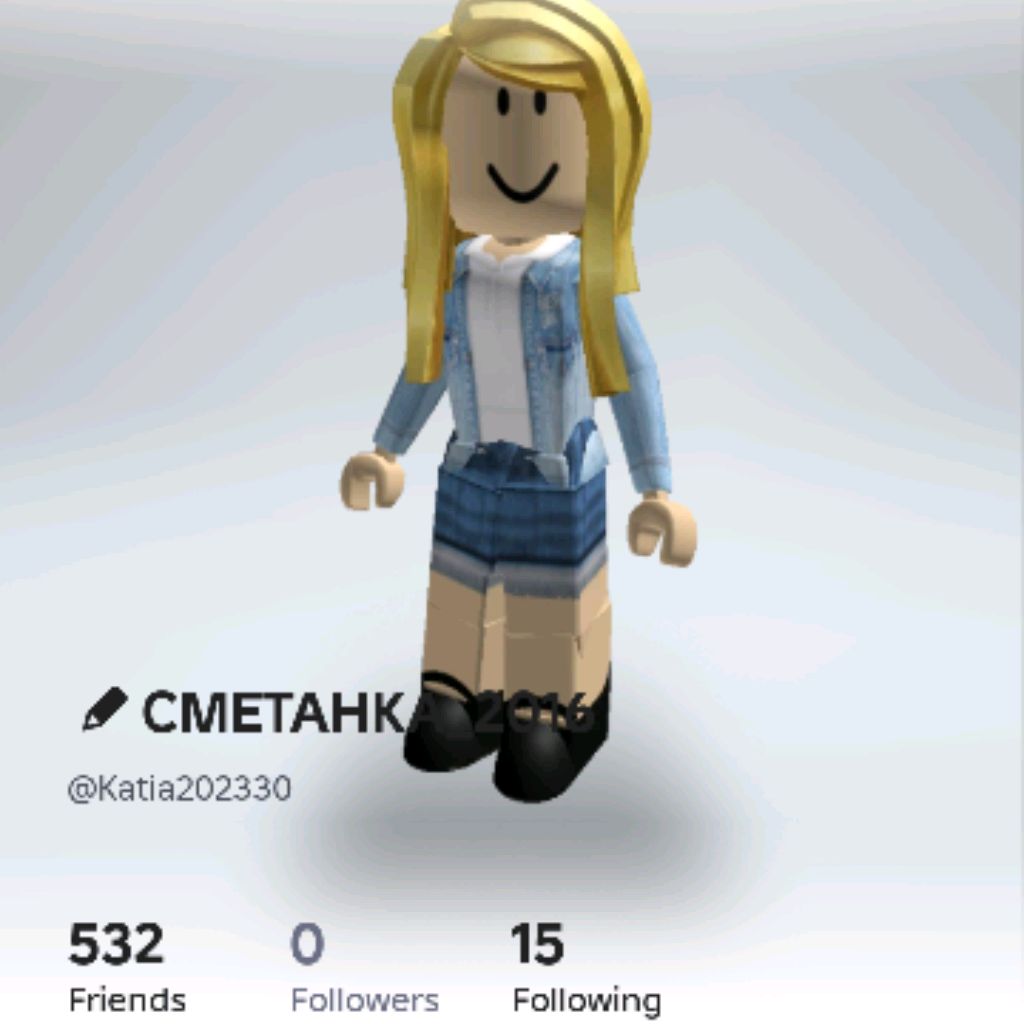
Task: Edit display name with the pencil icon
Action: (x=104, y=709)
